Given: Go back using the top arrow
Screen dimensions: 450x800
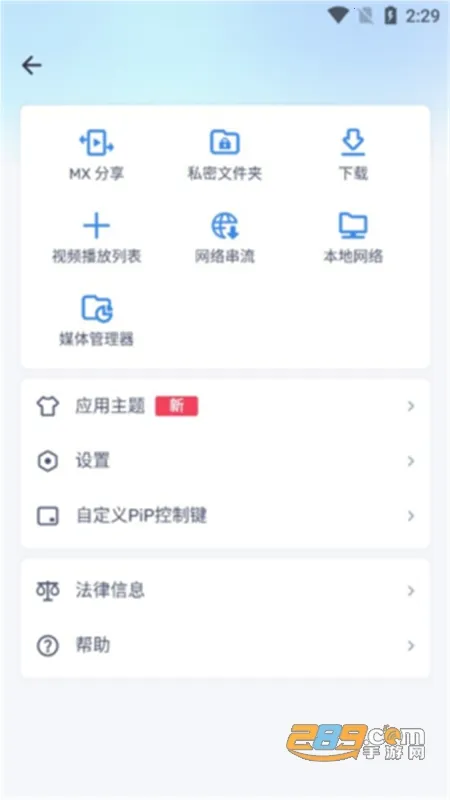Looking at the screenshot, I should (32, 65).
